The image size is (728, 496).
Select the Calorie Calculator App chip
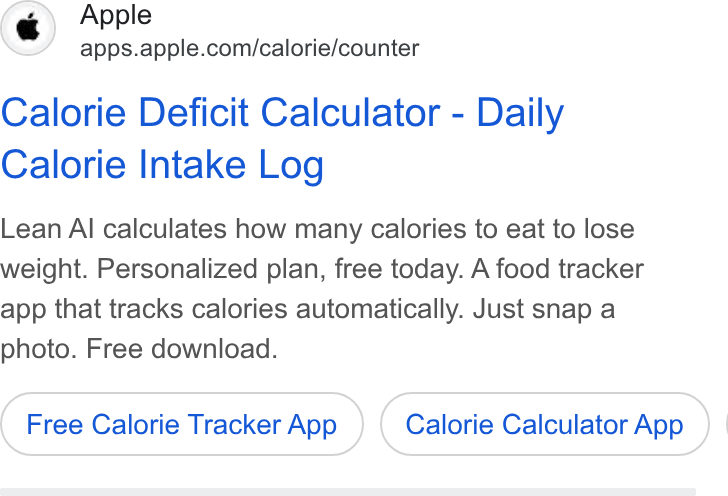coord(545,424)
